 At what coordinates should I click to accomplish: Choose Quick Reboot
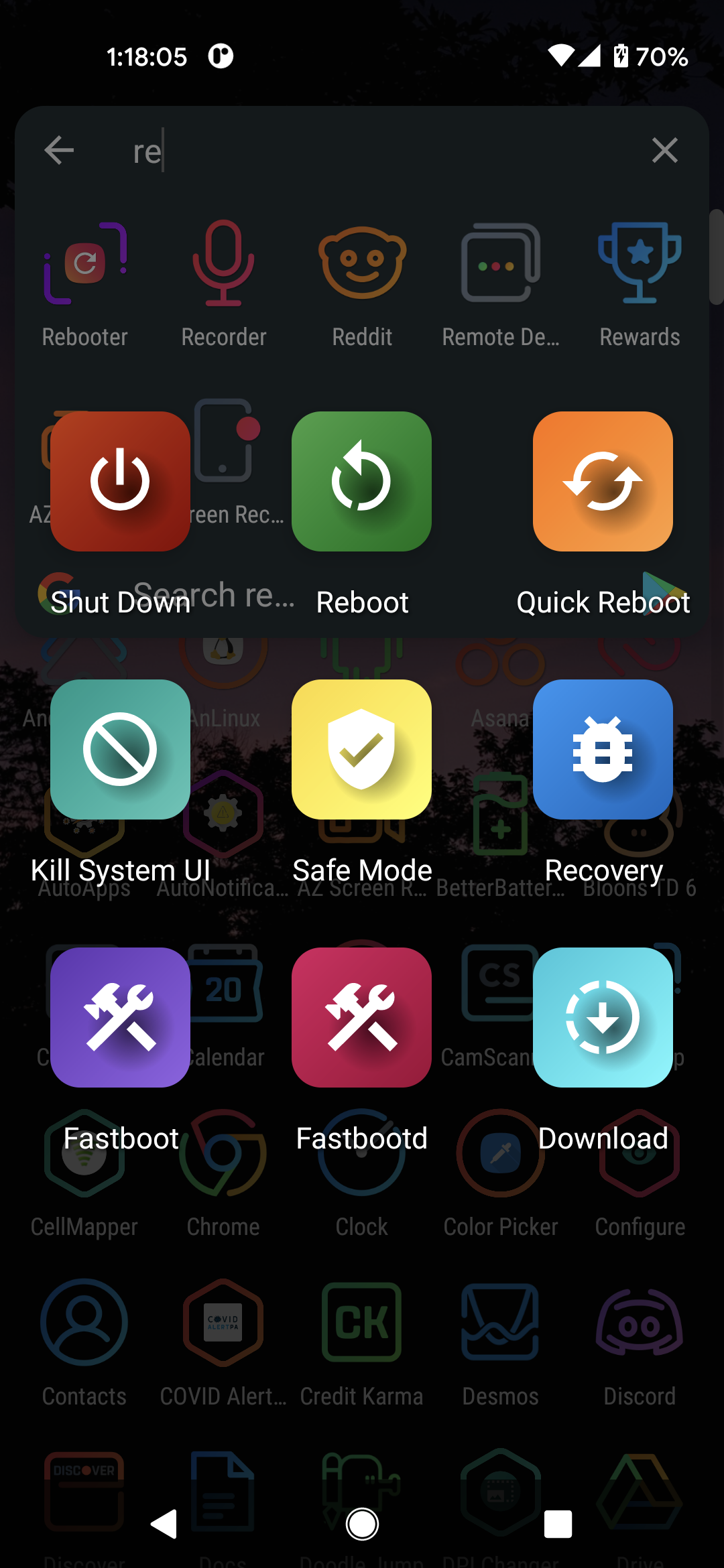(603, 481)
